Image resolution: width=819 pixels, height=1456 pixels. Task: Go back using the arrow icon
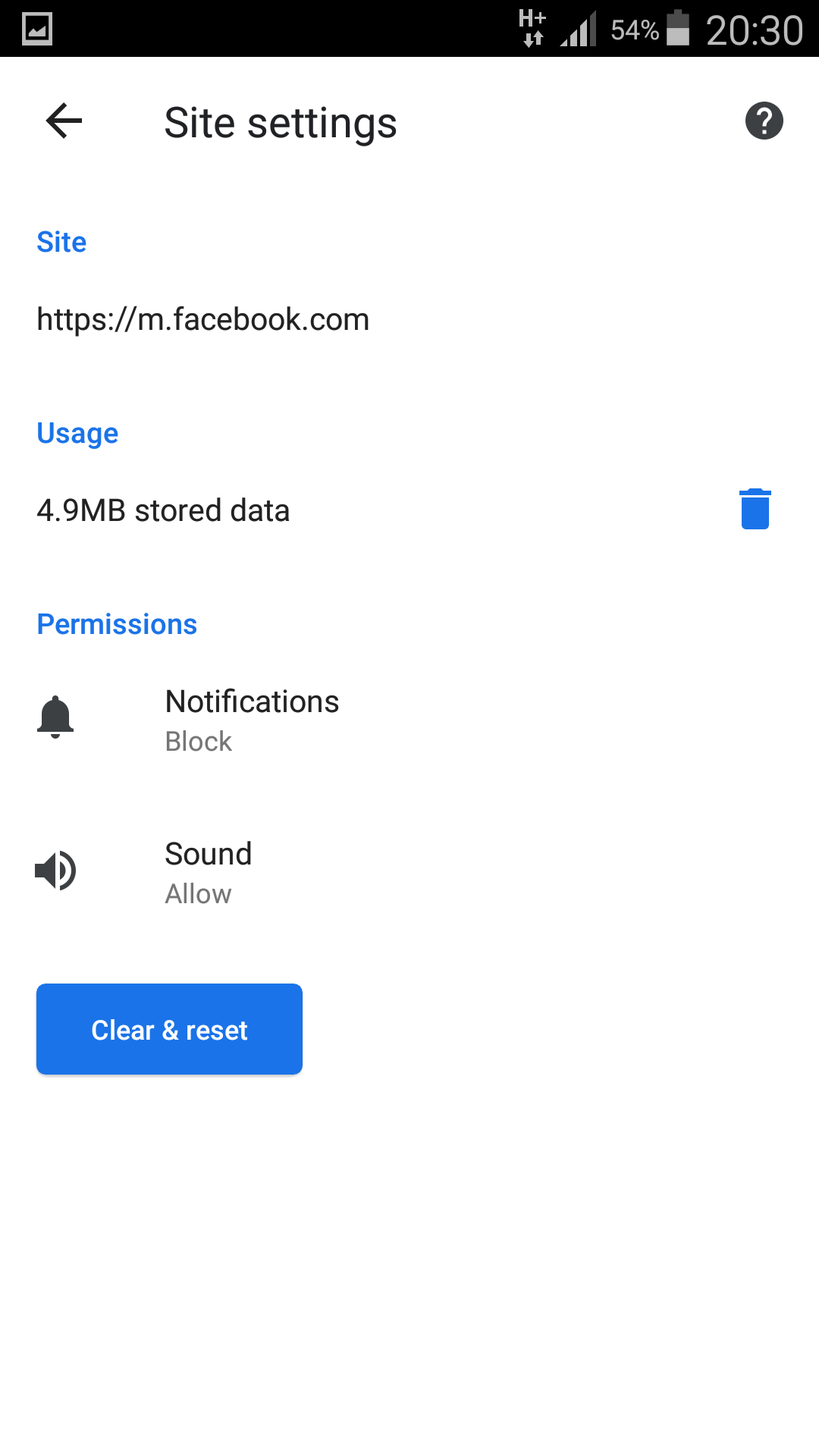click(x=64, y=121)
